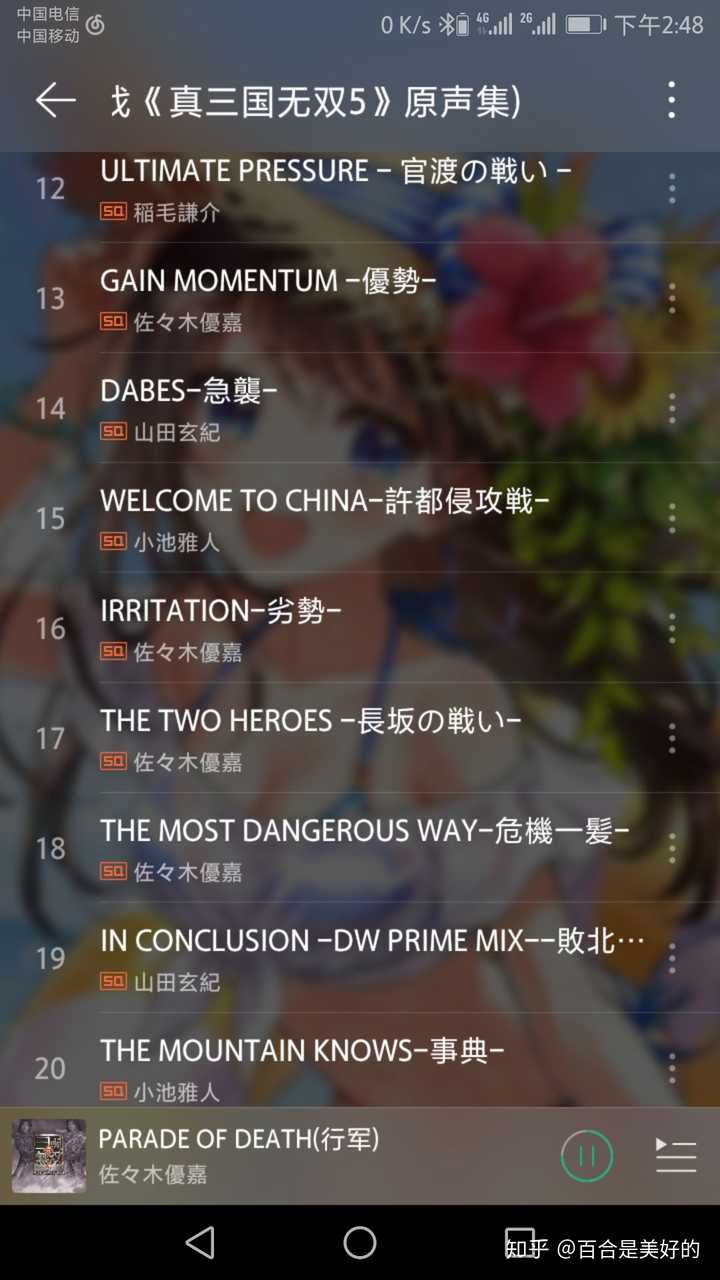The height and width of the screenshot is (1280, 720).
Task: Go back from the album page
Action: pos(55,100)
